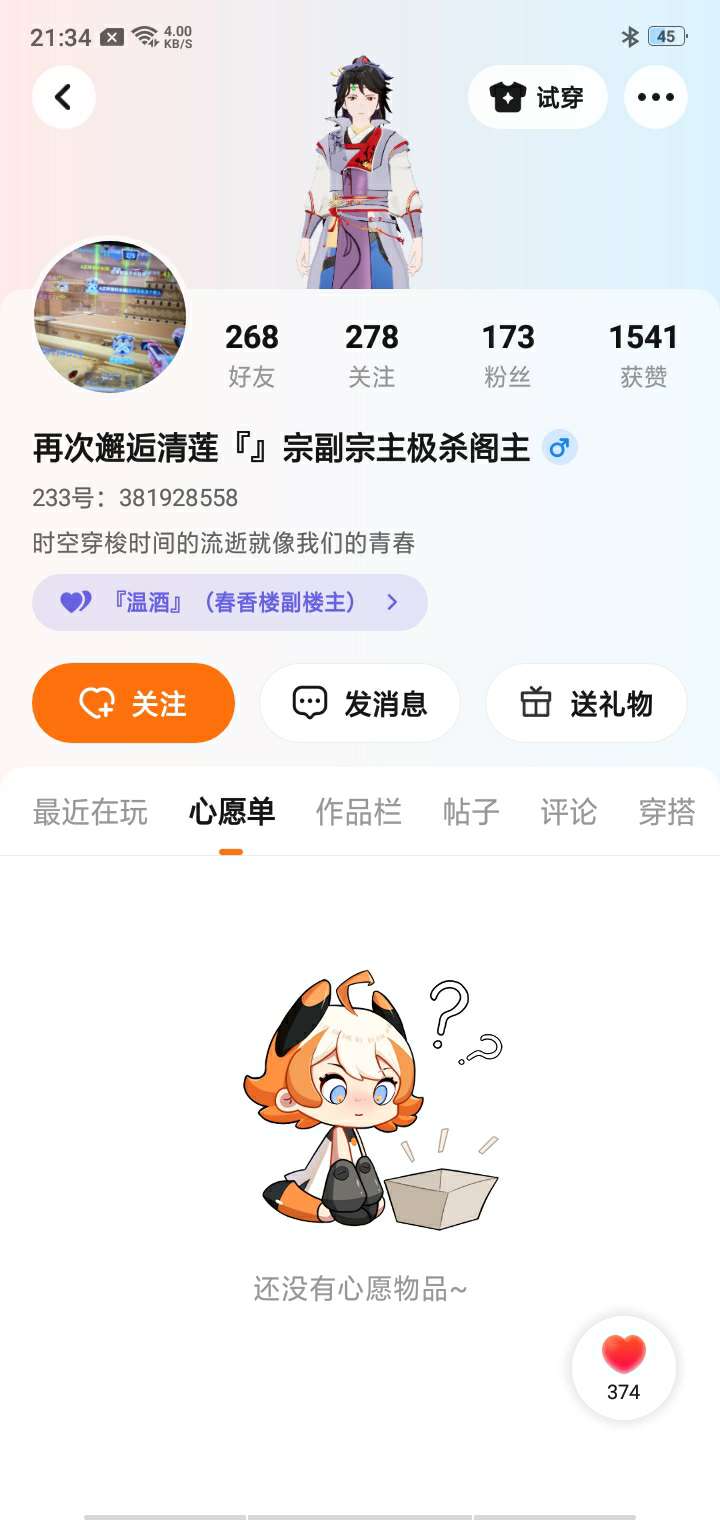Switch to the 评论 comments tab
Screen dimensions: 720x1520
pyautogui.click(x=568, y=812)
